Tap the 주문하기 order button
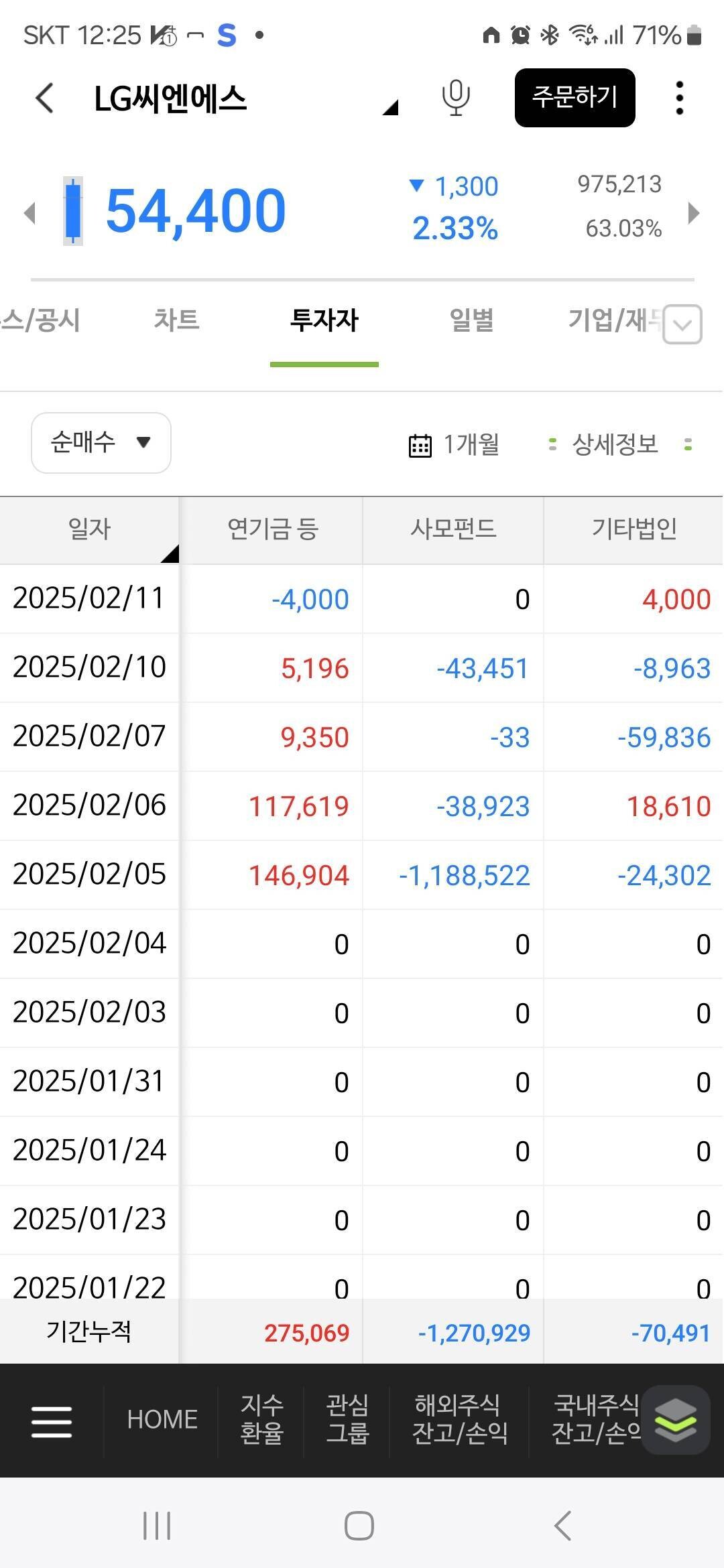Viewport: 724px width, 1568px height. [x=575, y=97]
